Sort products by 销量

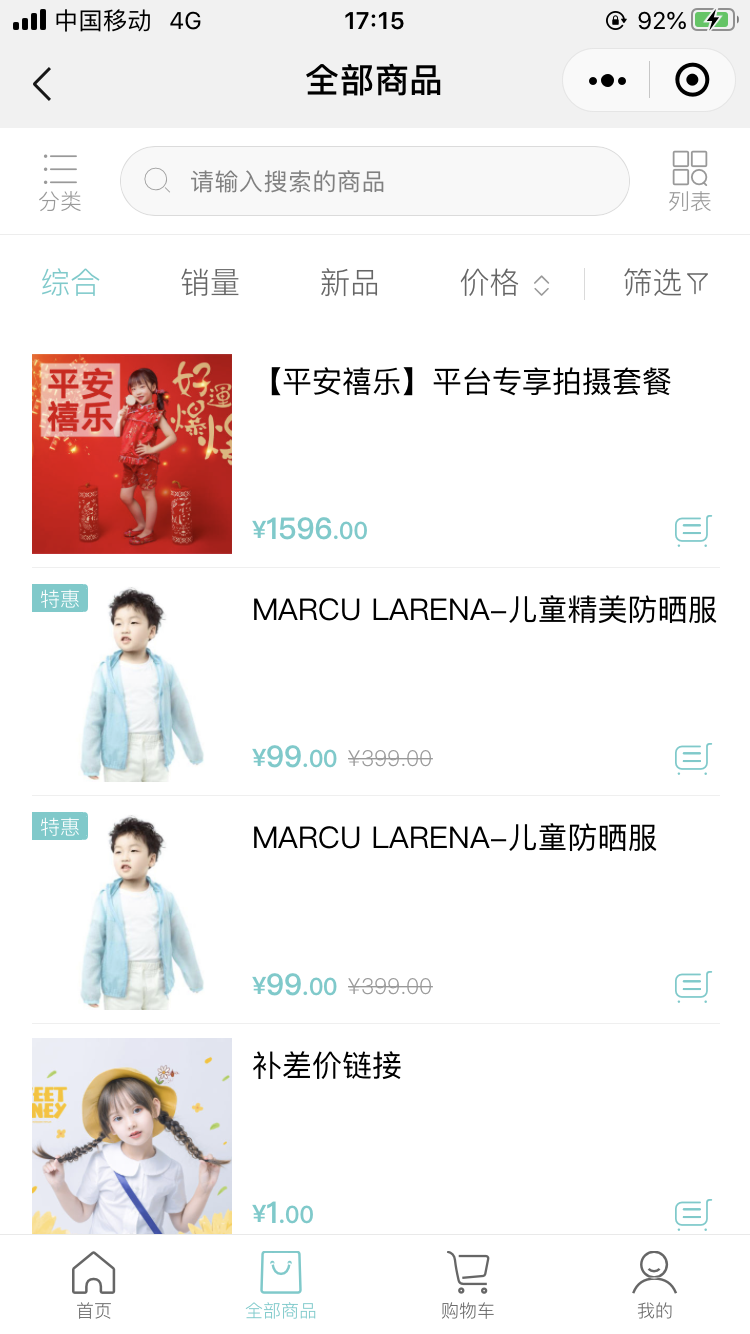(210, 283)
